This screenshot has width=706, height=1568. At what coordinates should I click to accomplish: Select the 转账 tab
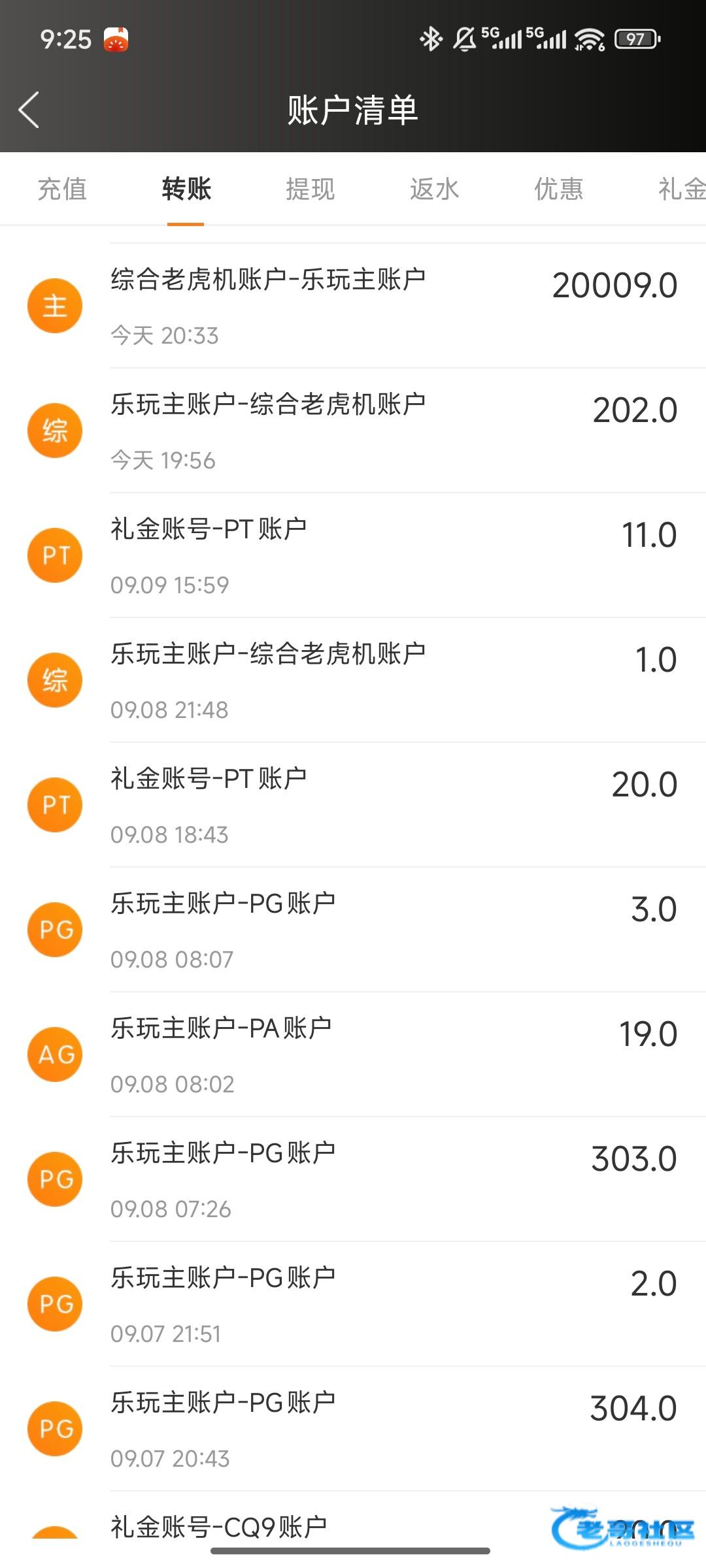point(186,189)
